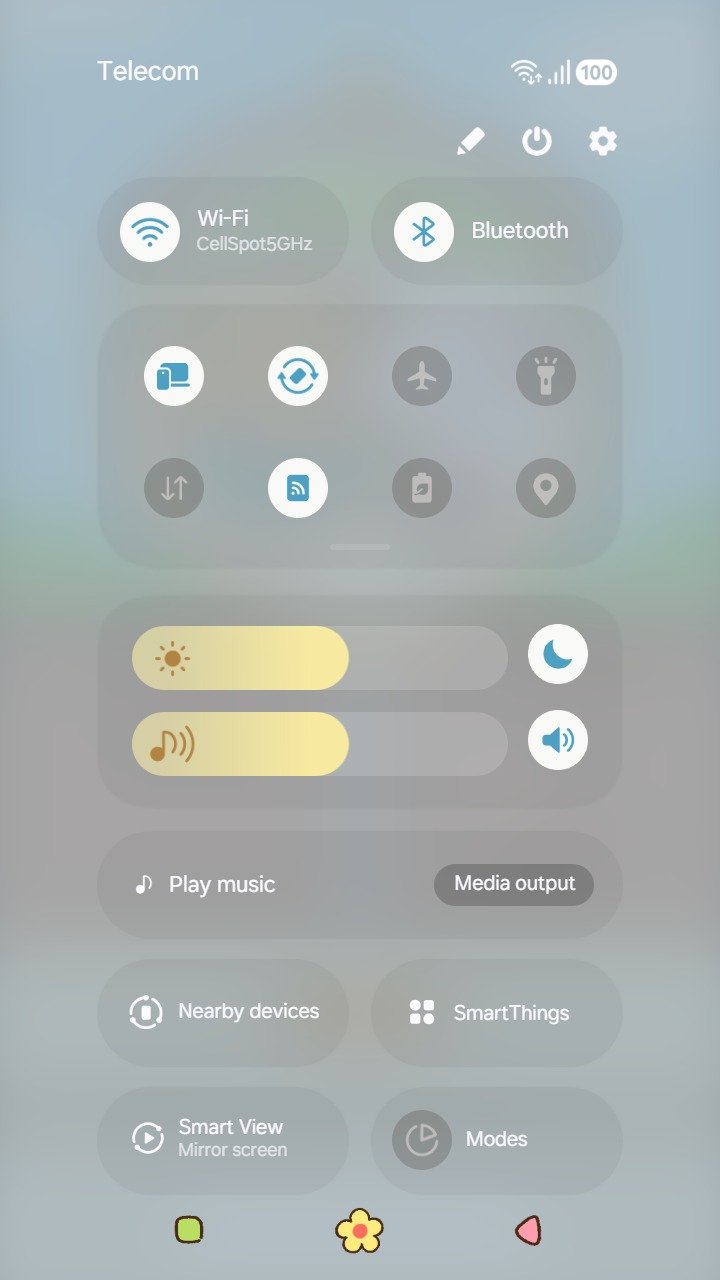Open SmartThings

pyautogui.click(x=497, y=1012)
